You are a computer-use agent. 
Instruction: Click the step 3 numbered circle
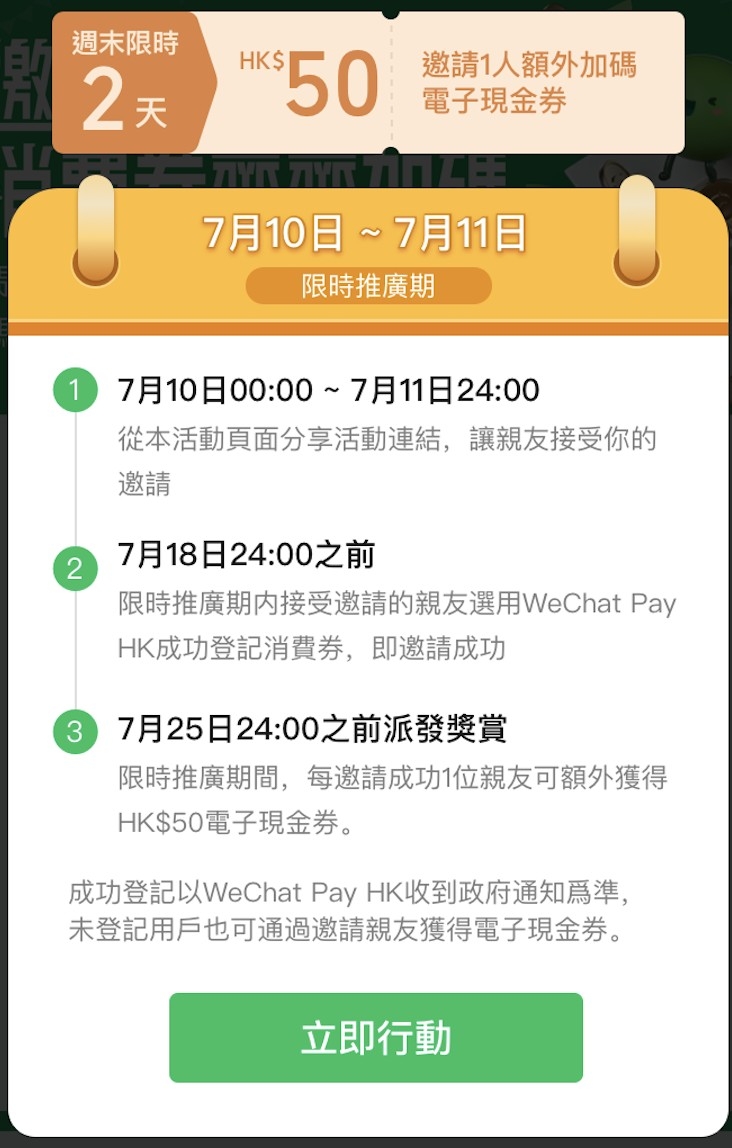75,732
